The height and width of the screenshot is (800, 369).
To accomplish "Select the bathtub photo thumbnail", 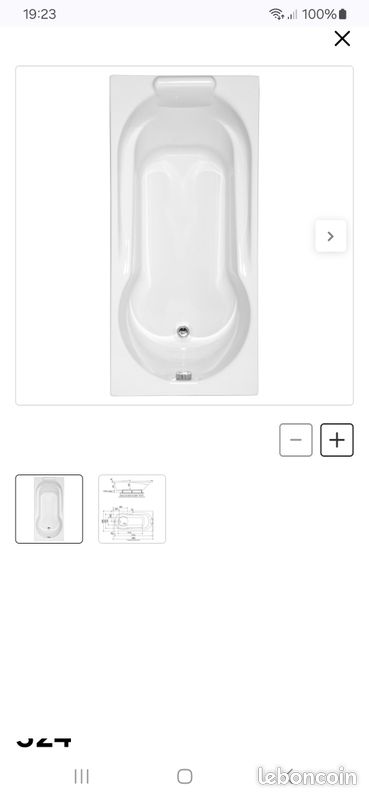I will (x=49, y=509).
